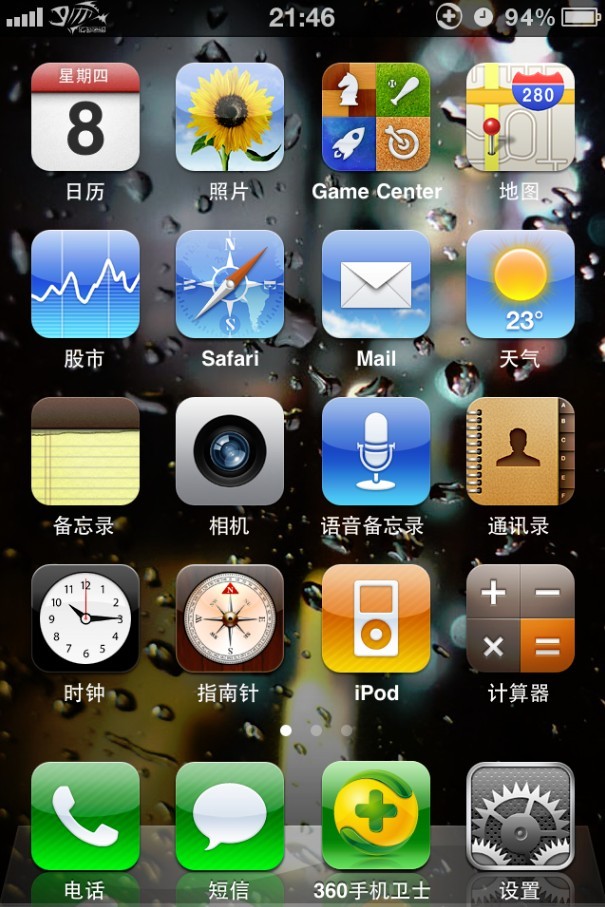Open the 备忘录 notes app

point(85,451)
